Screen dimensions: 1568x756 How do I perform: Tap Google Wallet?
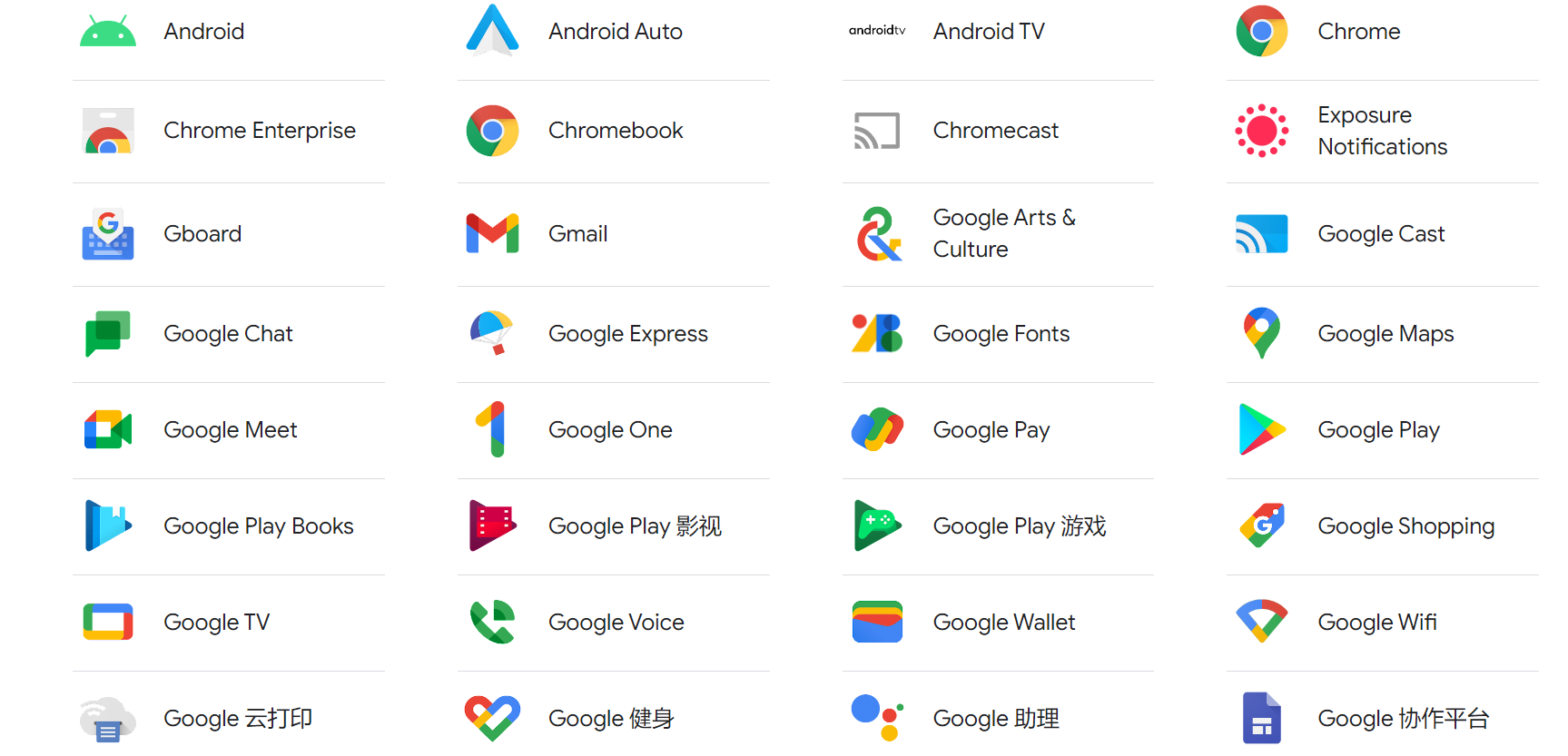[x=1003, y=623]
